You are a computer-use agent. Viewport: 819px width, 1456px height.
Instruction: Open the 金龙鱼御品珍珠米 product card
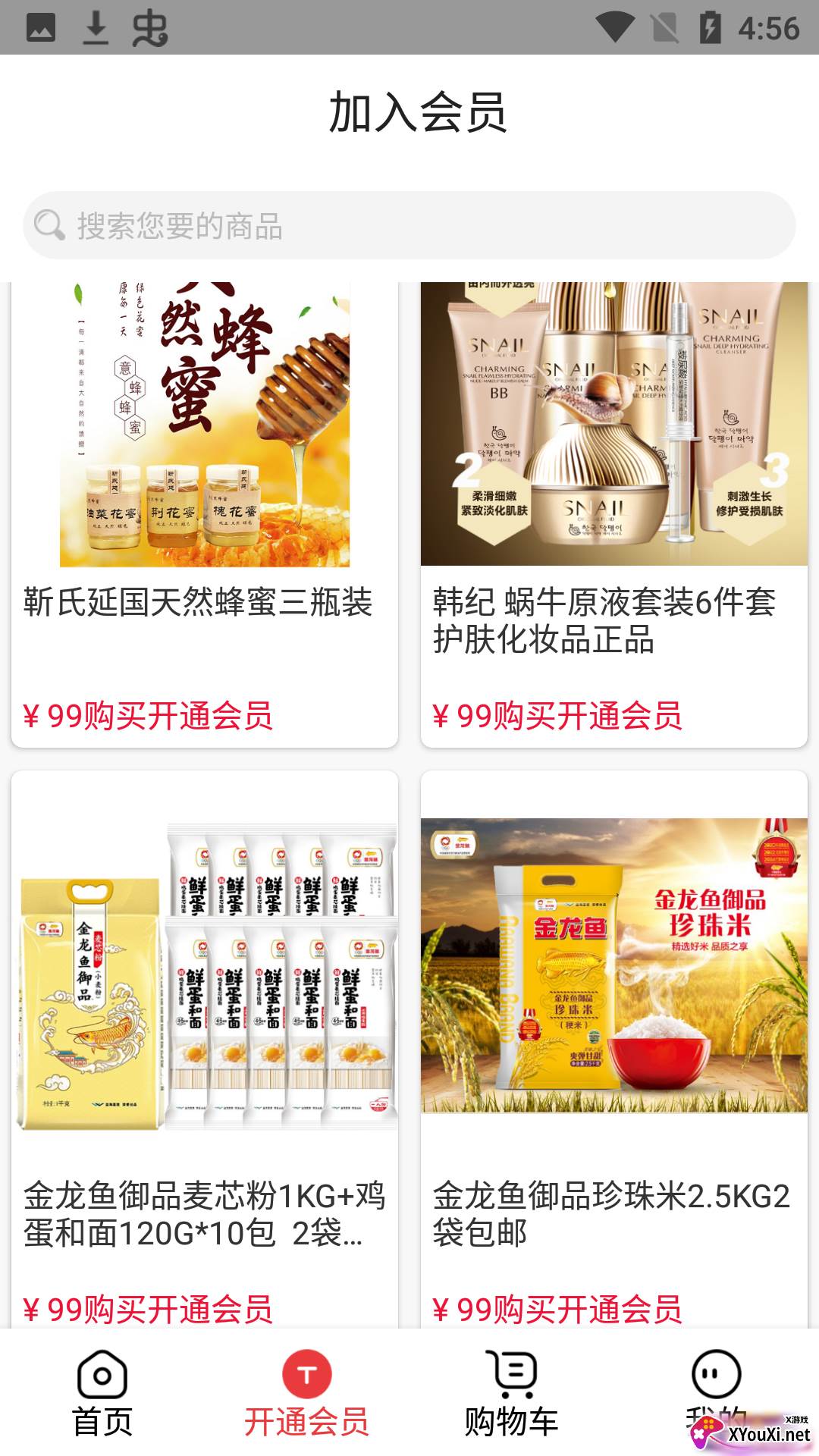tap(614, 1049)
